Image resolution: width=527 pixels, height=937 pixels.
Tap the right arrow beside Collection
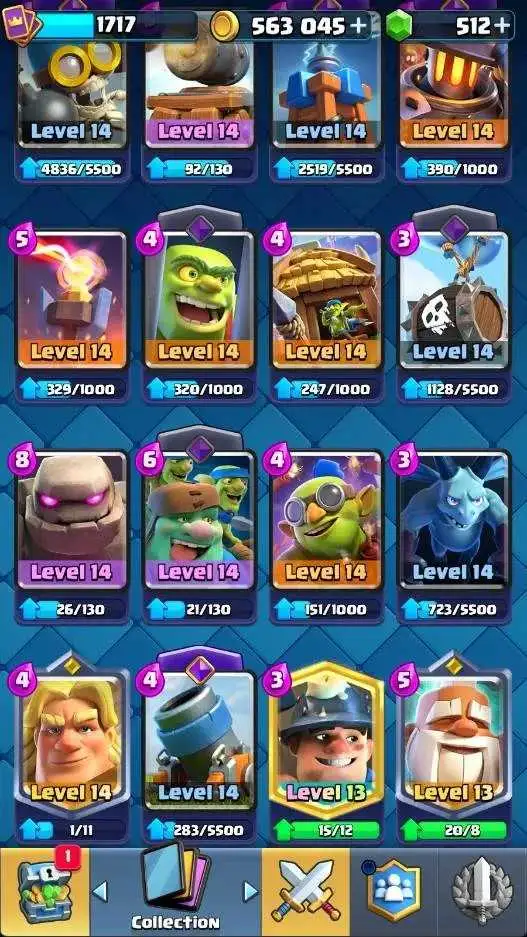tap(251, 891)
